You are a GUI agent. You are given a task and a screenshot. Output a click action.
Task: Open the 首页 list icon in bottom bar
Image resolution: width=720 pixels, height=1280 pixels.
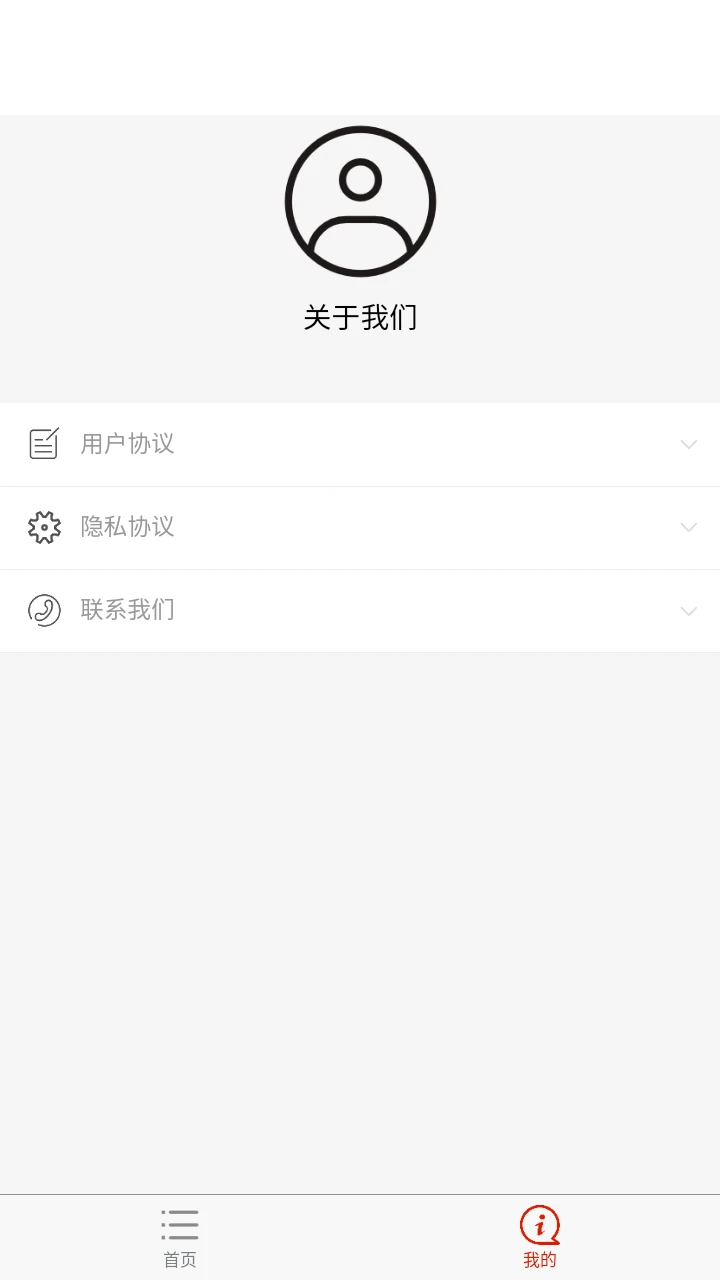click(x=179, y=1224)
